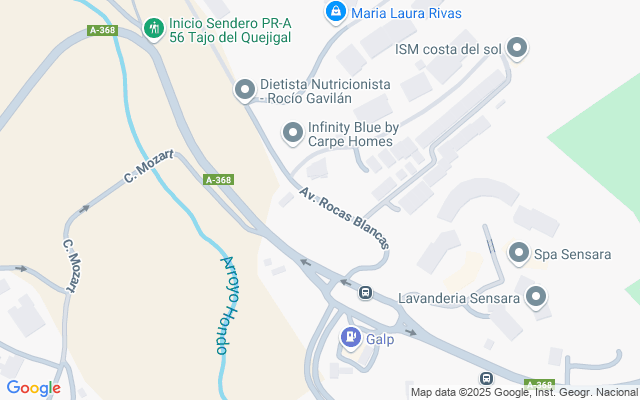Open the ISM costa del sol pin
Screen dimensions: 640x400
[x=517, y=47]
